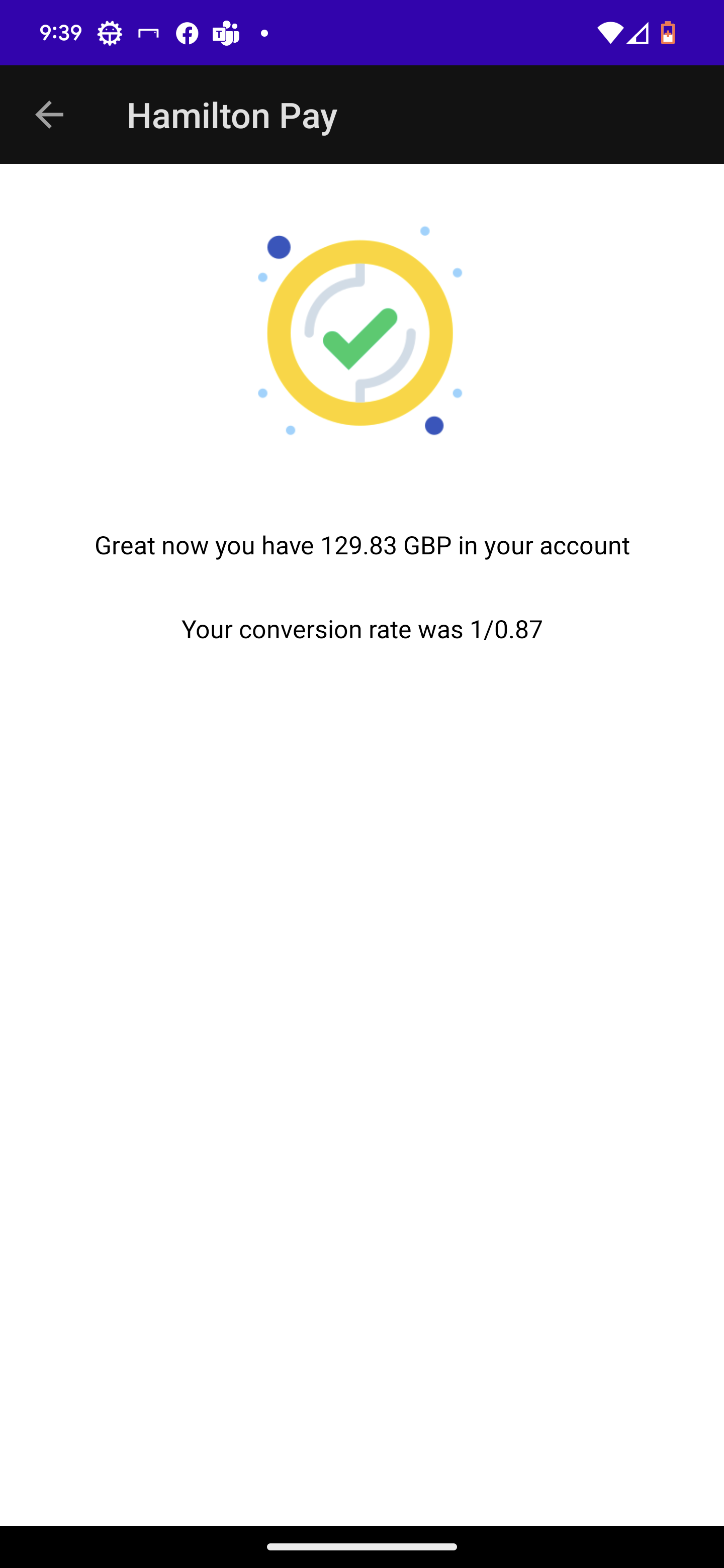Viewport: 724px width, 1568px height.
Task: Tap the conversion rate 1/0.87 text
Action: 361,629
